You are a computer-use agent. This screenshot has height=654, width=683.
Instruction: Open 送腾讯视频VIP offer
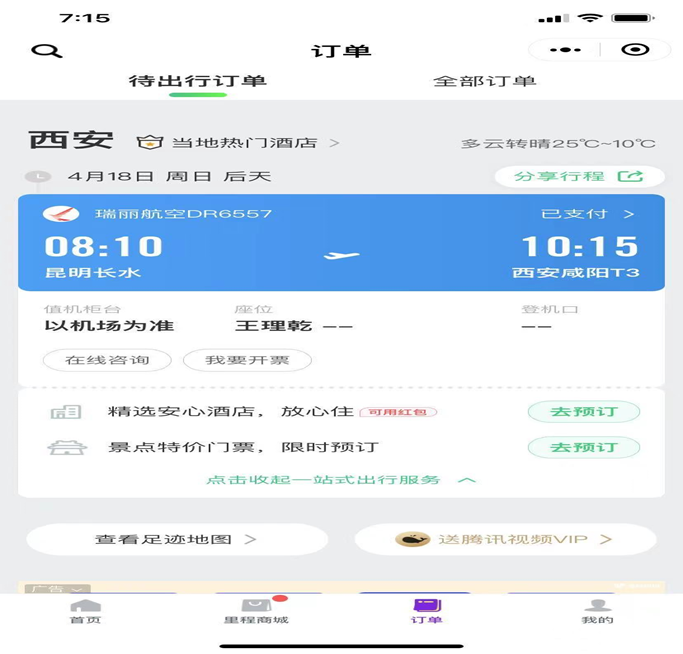(505, 539)
